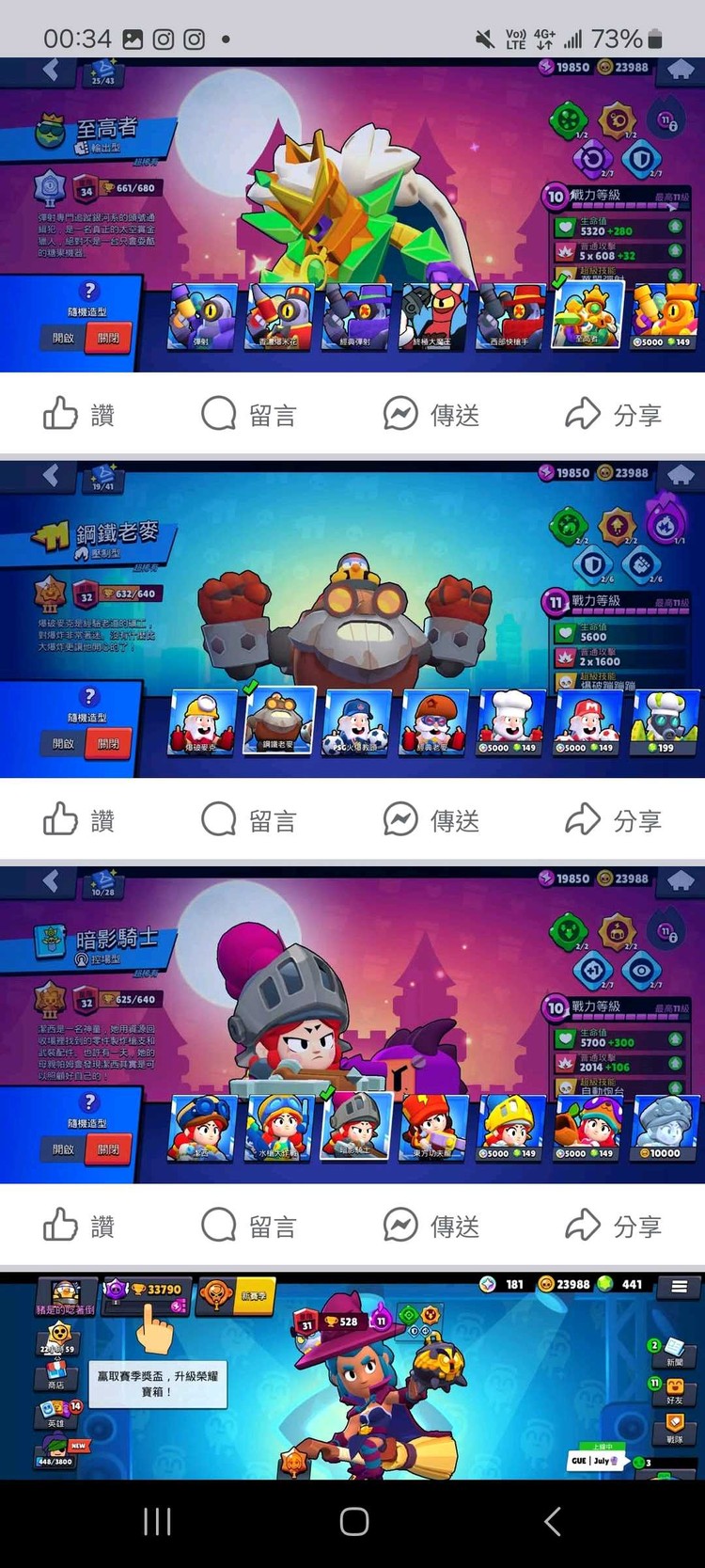
Task: Open the 暗影騎士 game screenshot image
Action: pyautogui.click(x=352, y=1025)
